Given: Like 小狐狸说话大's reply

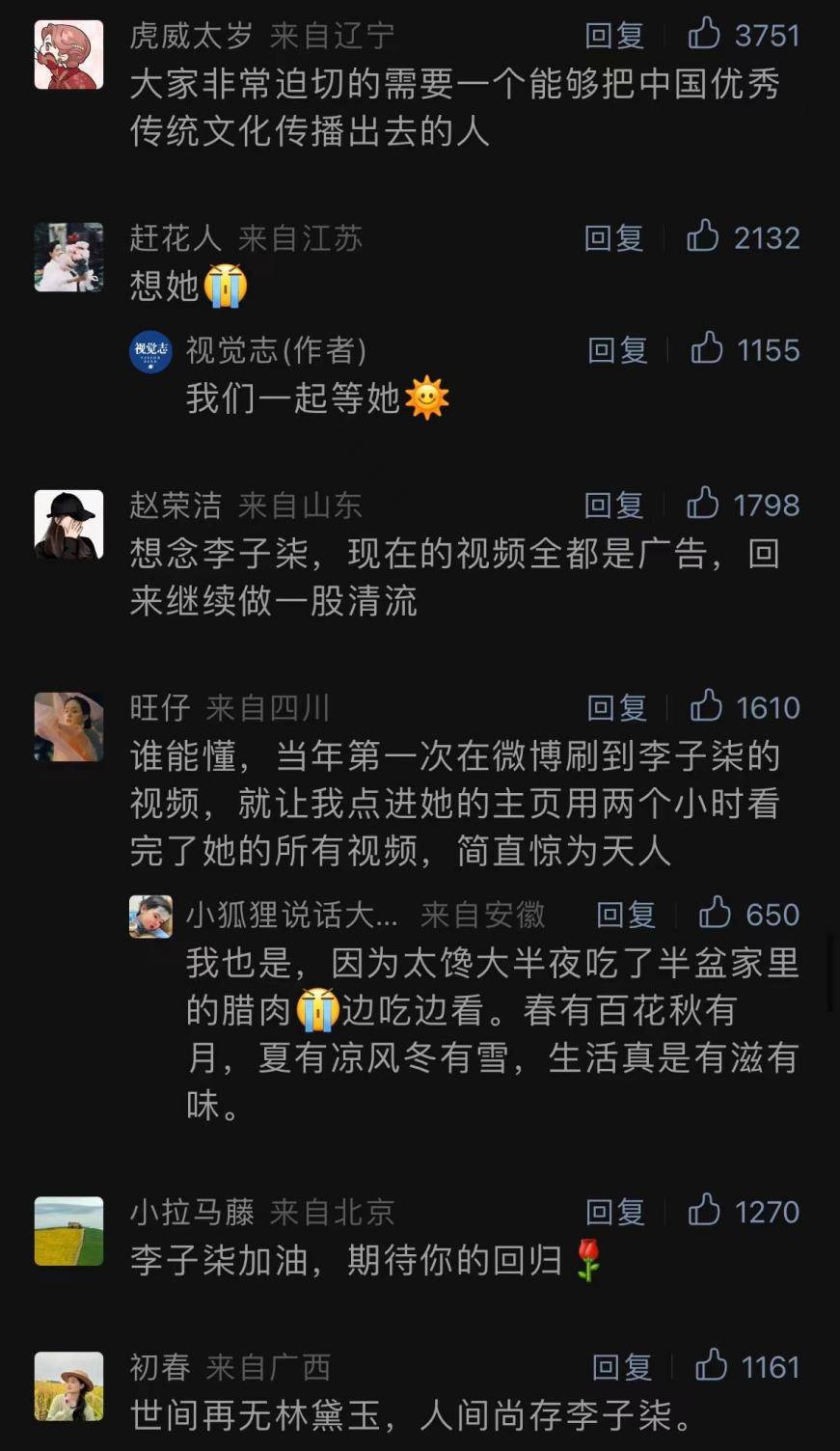Looking at the screenshot, I should click(x=715, y=913).
